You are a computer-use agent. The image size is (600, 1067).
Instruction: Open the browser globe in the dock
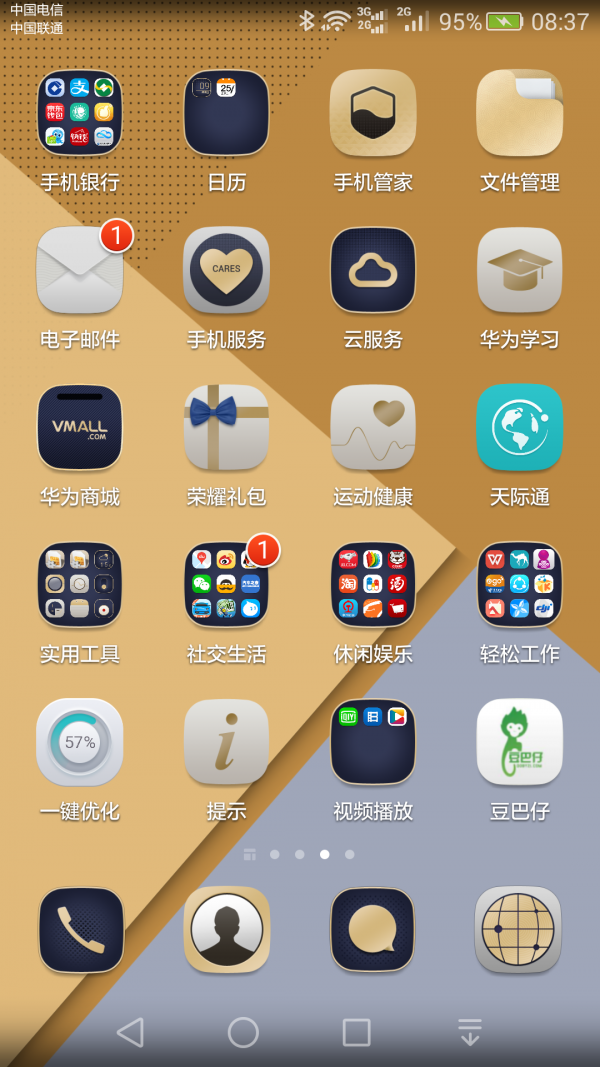[519, 930]
